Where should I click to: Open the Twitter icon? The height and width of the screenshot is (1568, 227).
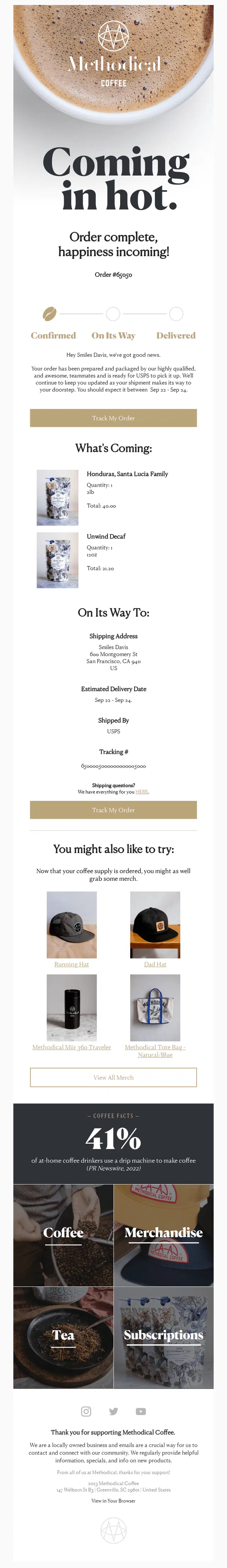coord(113,1411)
